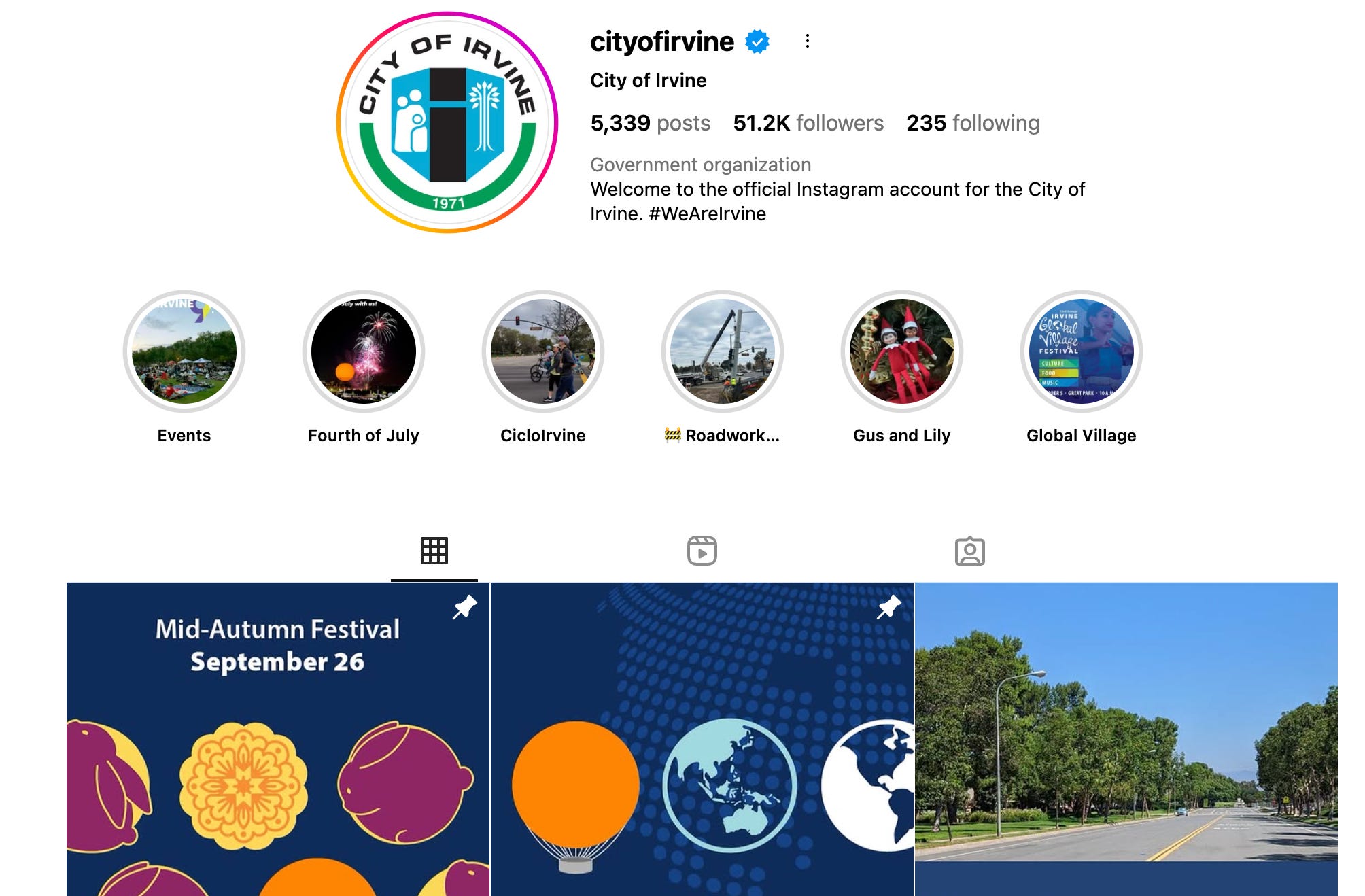Open the followers list
This screenshot has width=1365, height=896.
(x=808, y=123)
